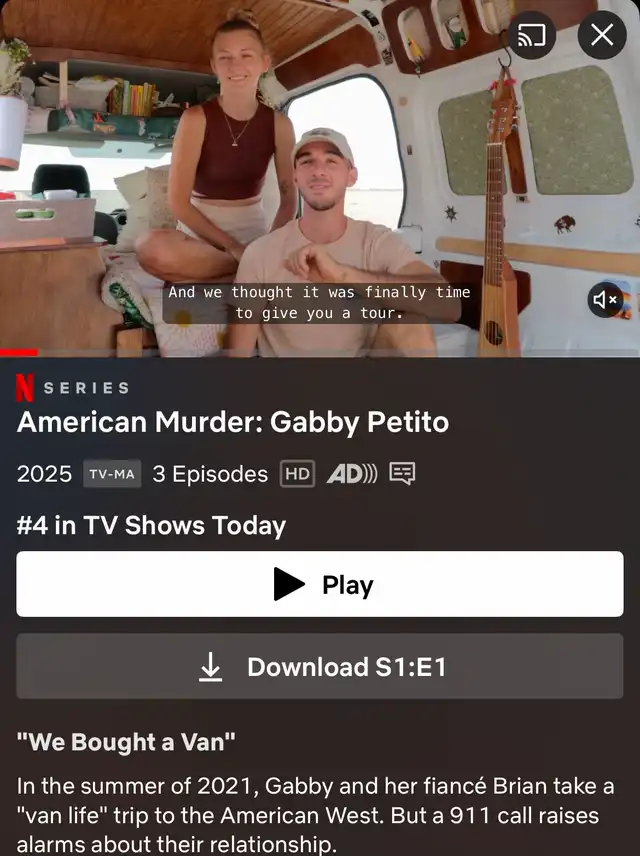Close the title details page

[x=602, y=36]
